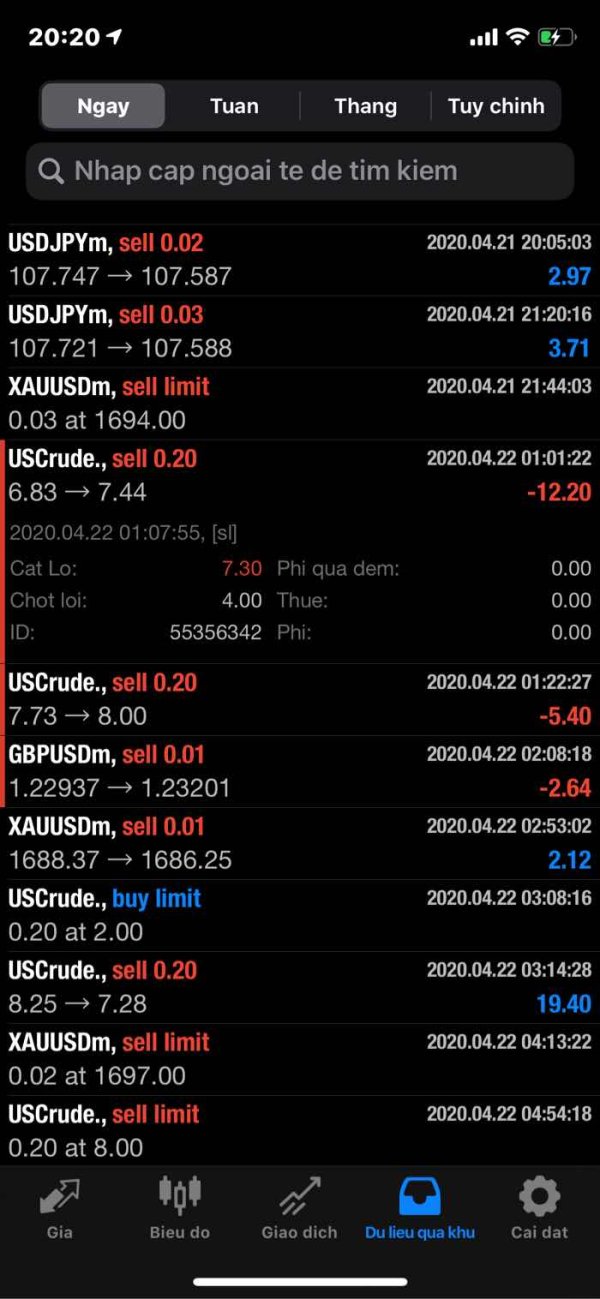Expand the USDJPYm sell 0.02 trade
This screenshot has height=1299, width=600.
[x=300, y=260]
